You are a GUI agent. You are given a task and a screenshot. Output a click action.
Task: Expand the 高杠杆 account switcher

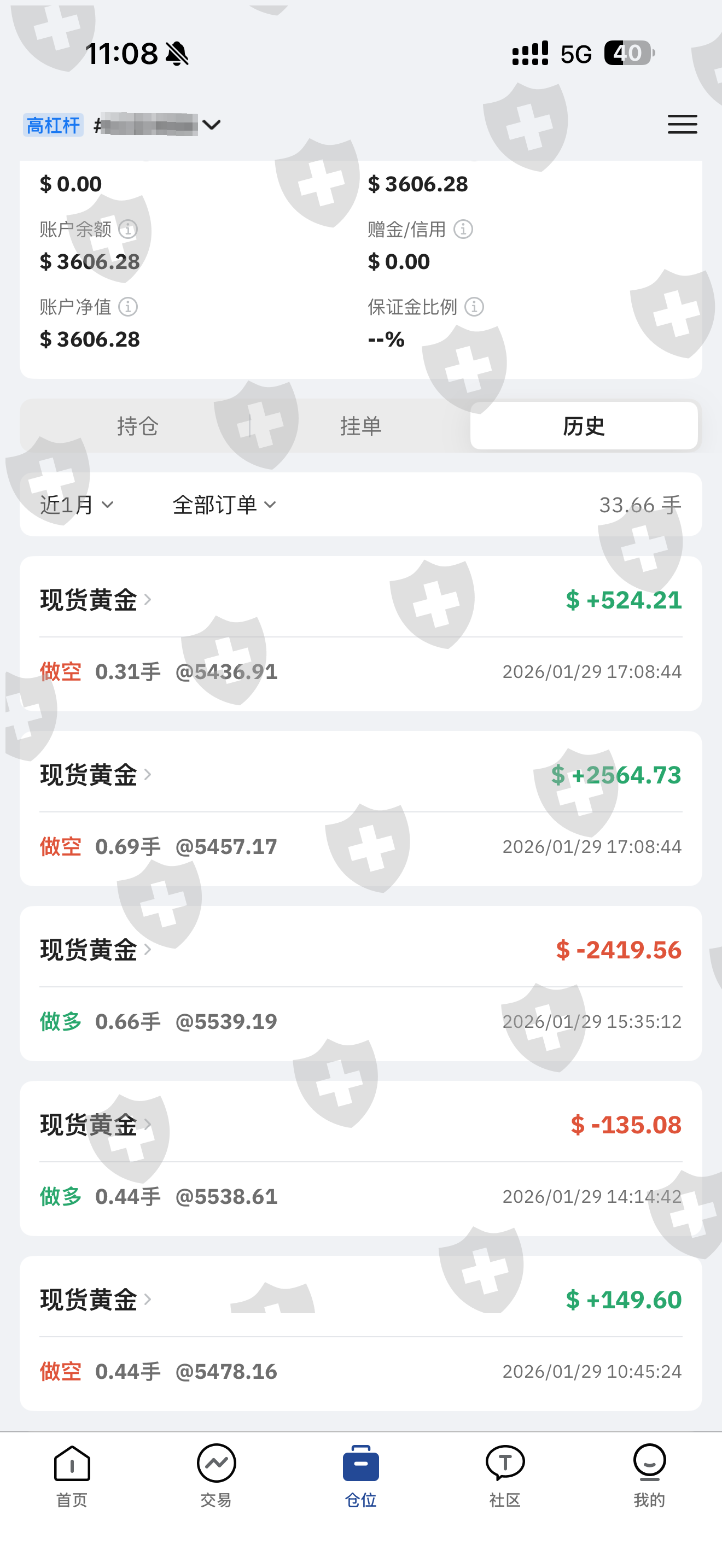pos(211,125)
